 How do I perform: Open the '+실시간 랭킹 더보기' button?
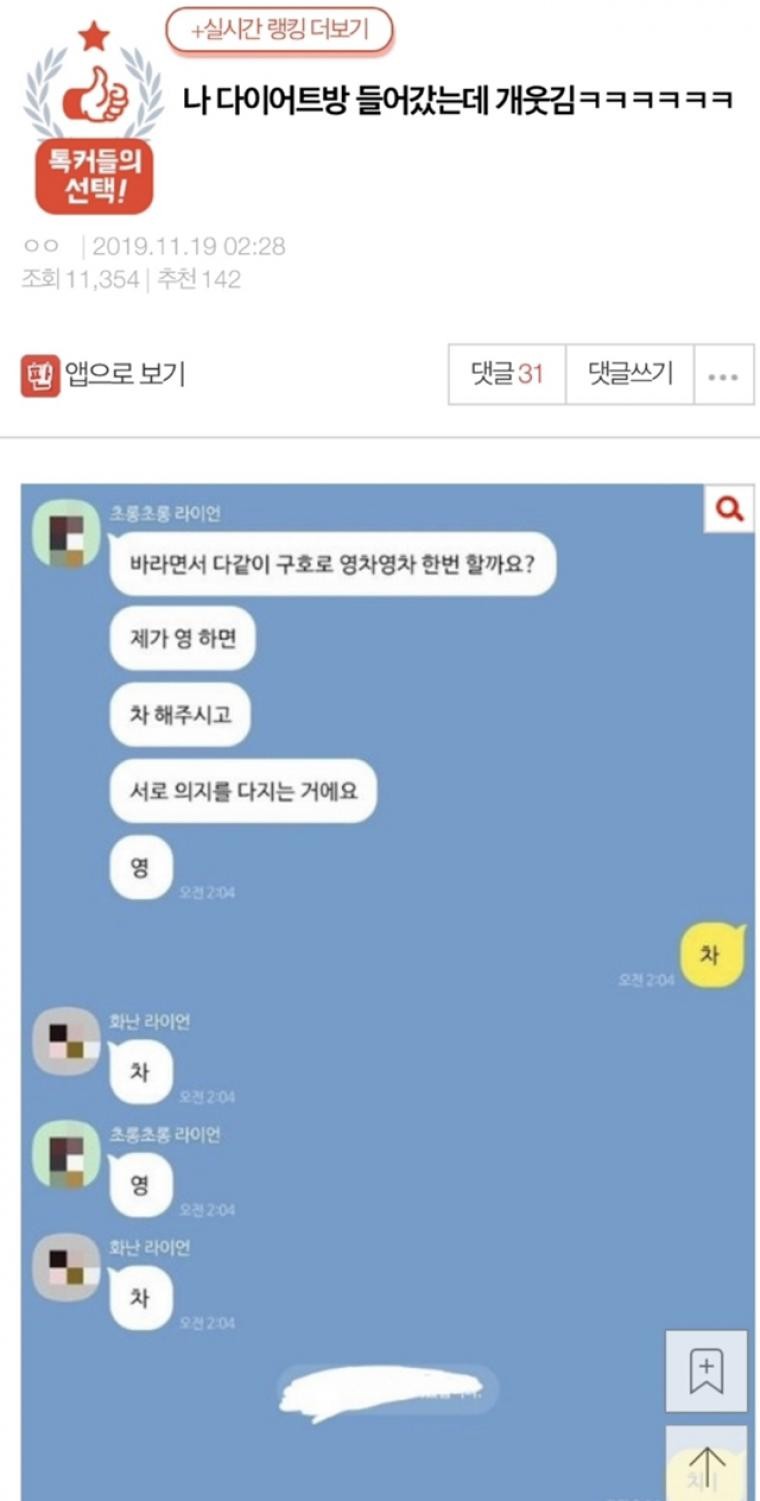tap(279, 30)
